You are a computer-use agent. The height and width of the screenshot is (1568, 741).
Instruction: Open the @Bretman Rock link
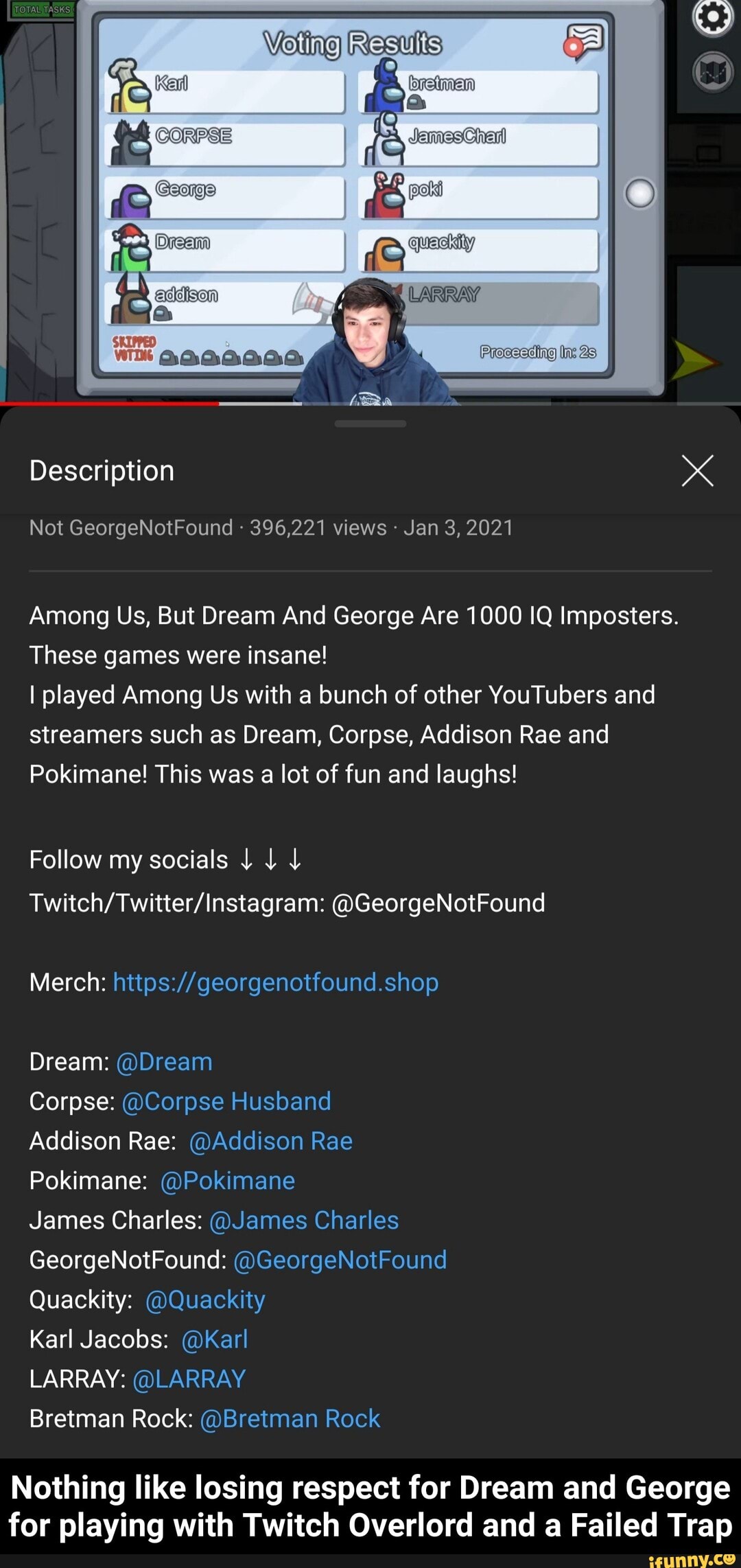pos(288,1418)
